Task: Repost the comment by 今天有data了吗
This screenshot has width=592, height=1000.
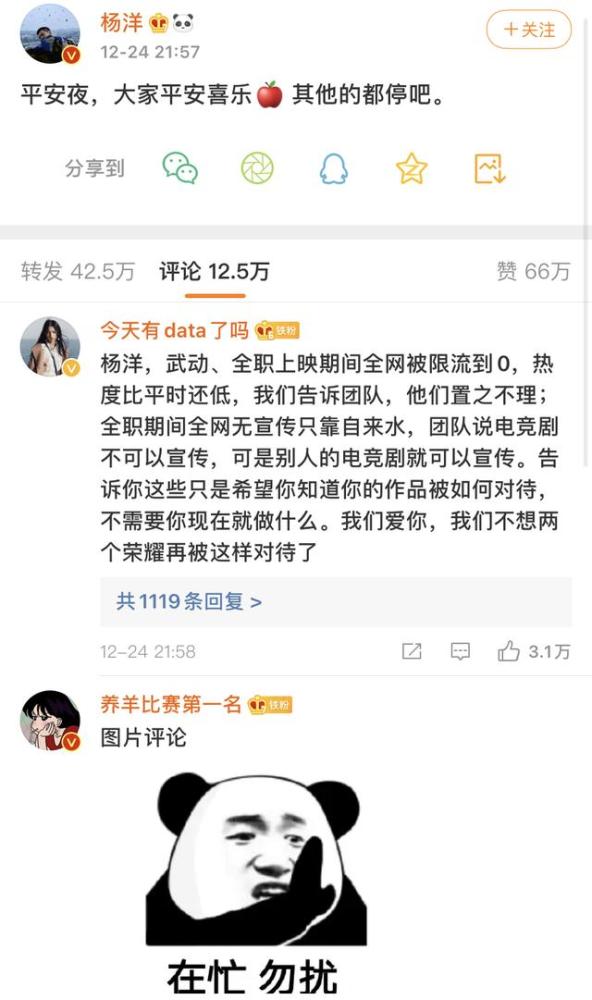Action: pos(411,651)
